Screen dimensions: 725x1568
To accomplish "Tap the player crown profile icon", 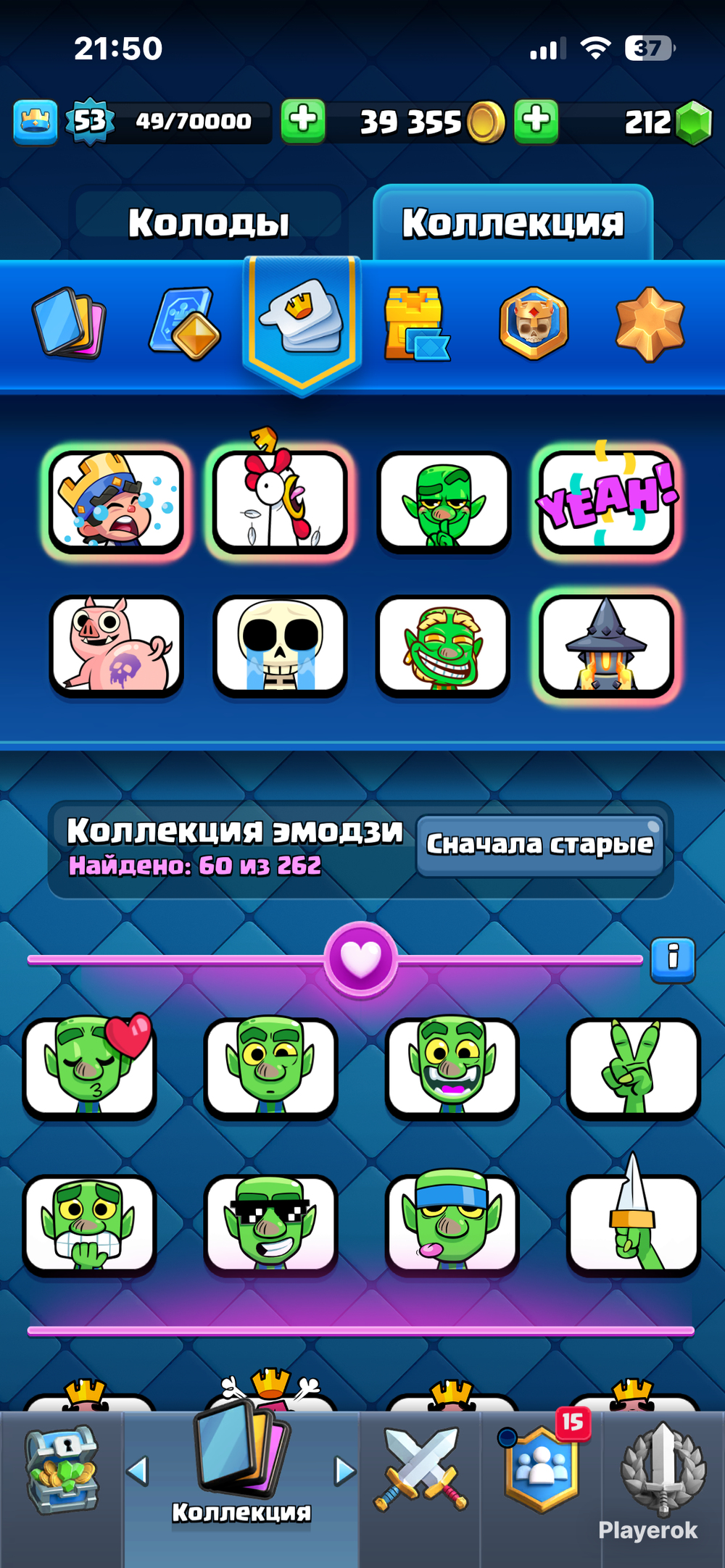I will click(35, 122).
